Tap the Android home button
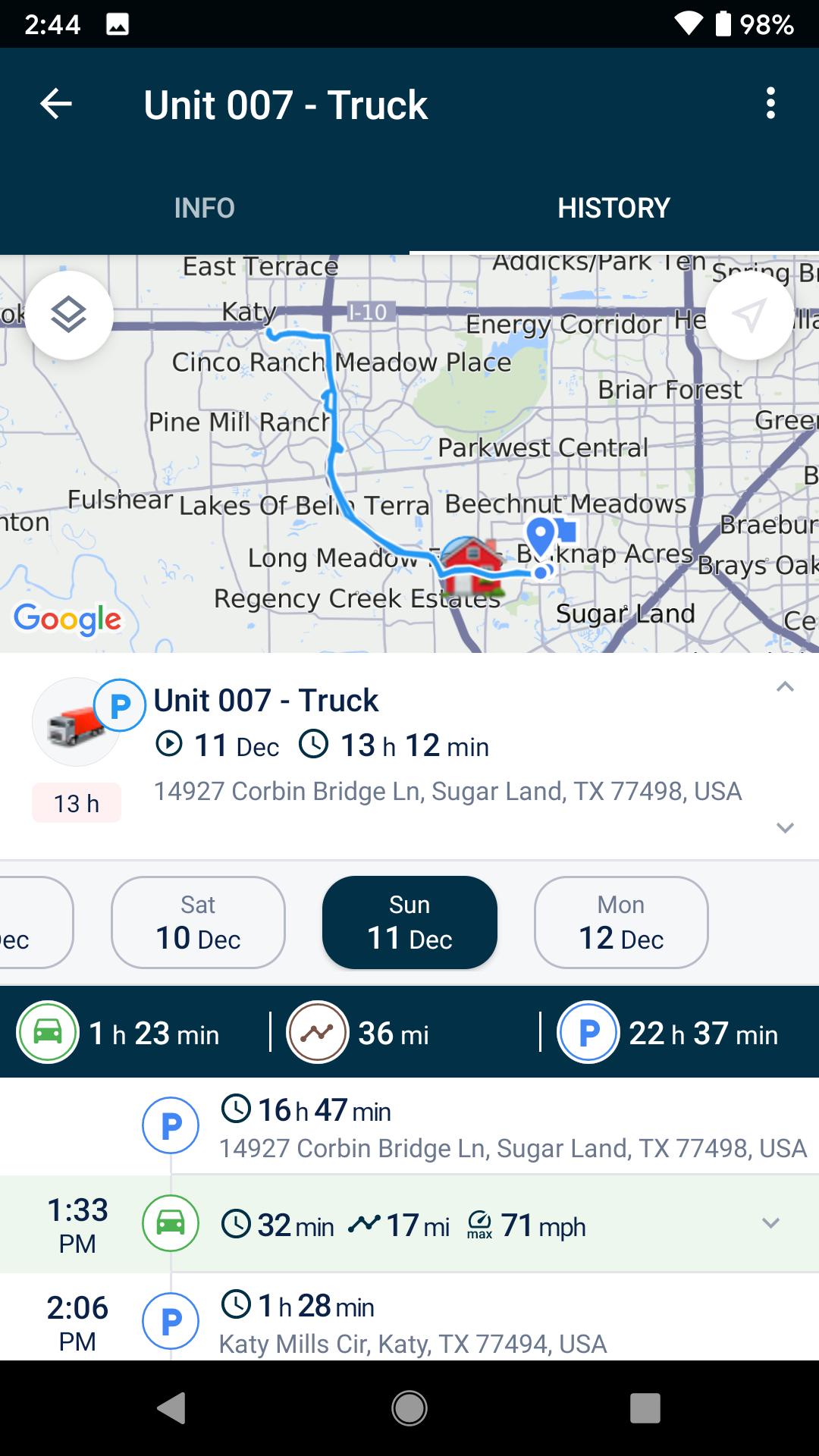Image resolution: width=819 pixels, height=1456 pixels. (409, 1408)
